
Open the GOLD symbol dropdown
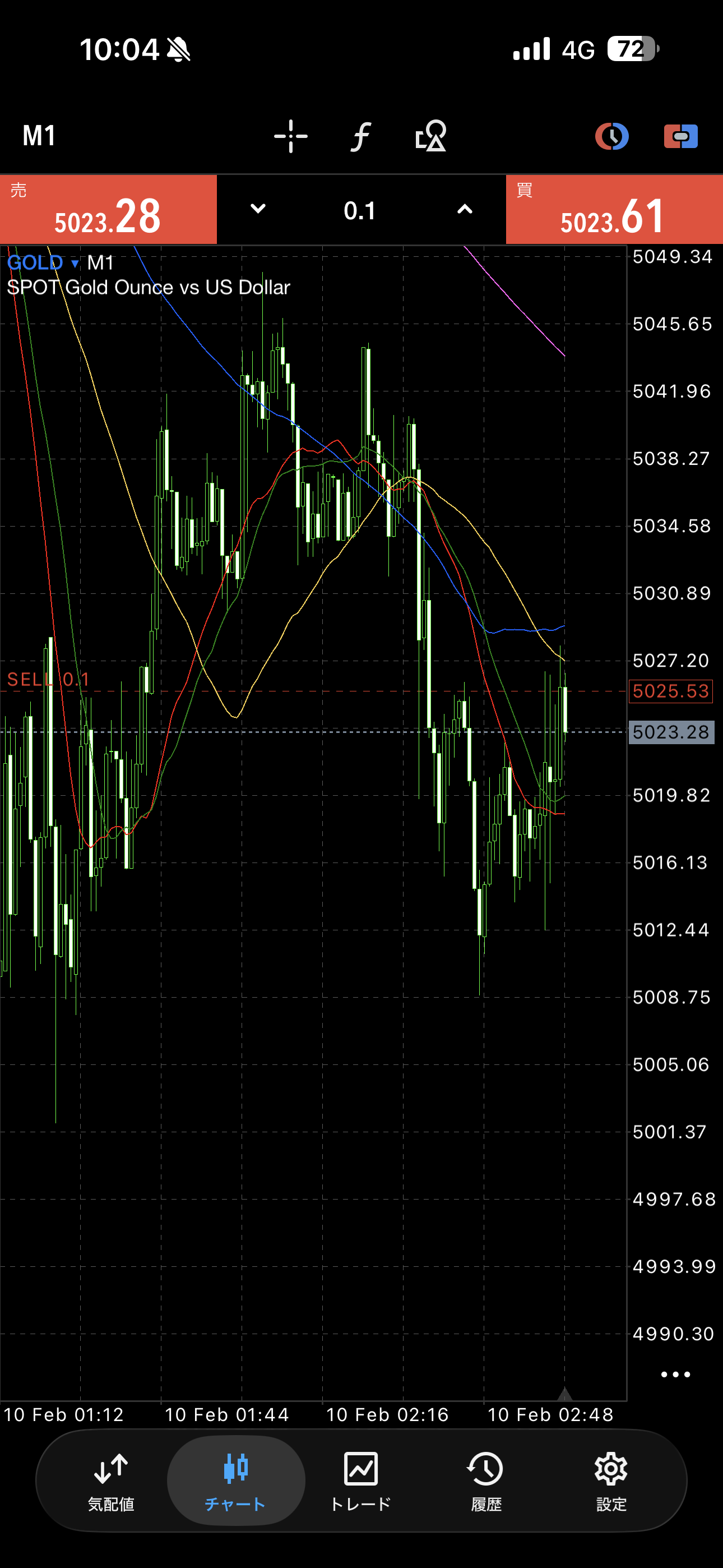click(x=43, y=263)
